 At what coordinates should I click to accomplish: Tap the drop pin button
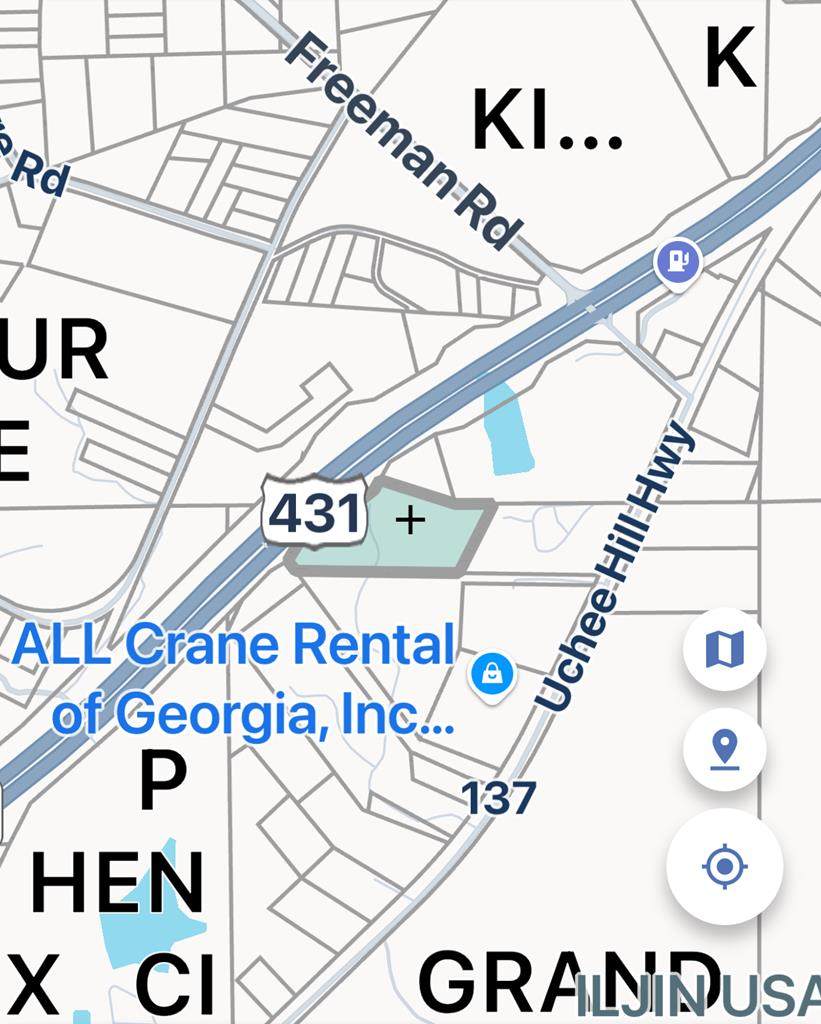724,749
